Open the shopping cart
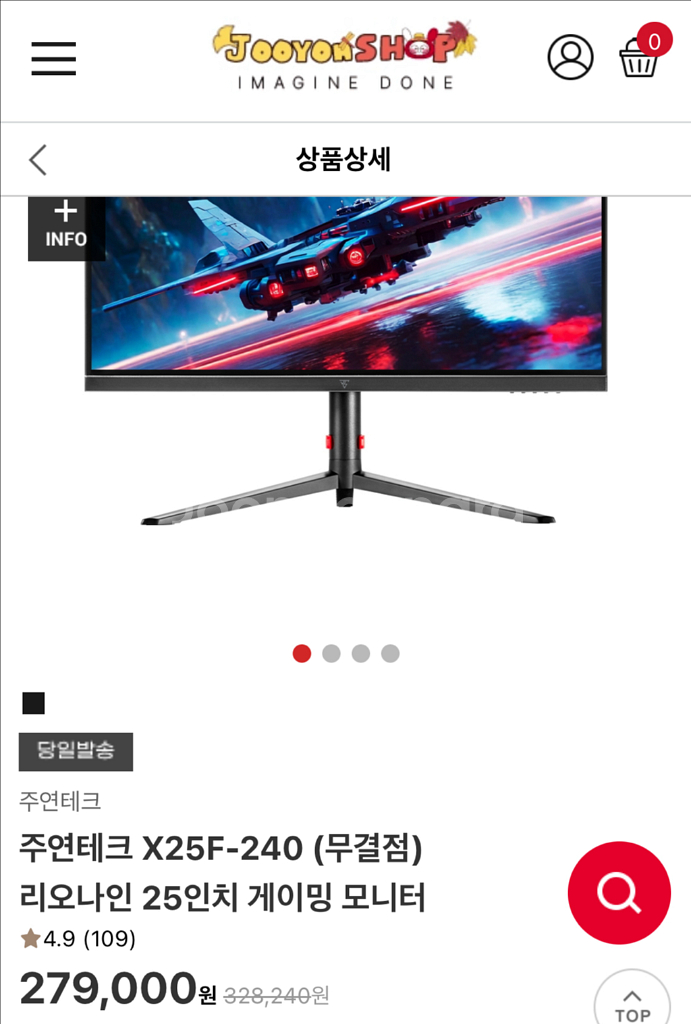The image size is (691, 1024). pyautogui.click(x=638, y=58)
